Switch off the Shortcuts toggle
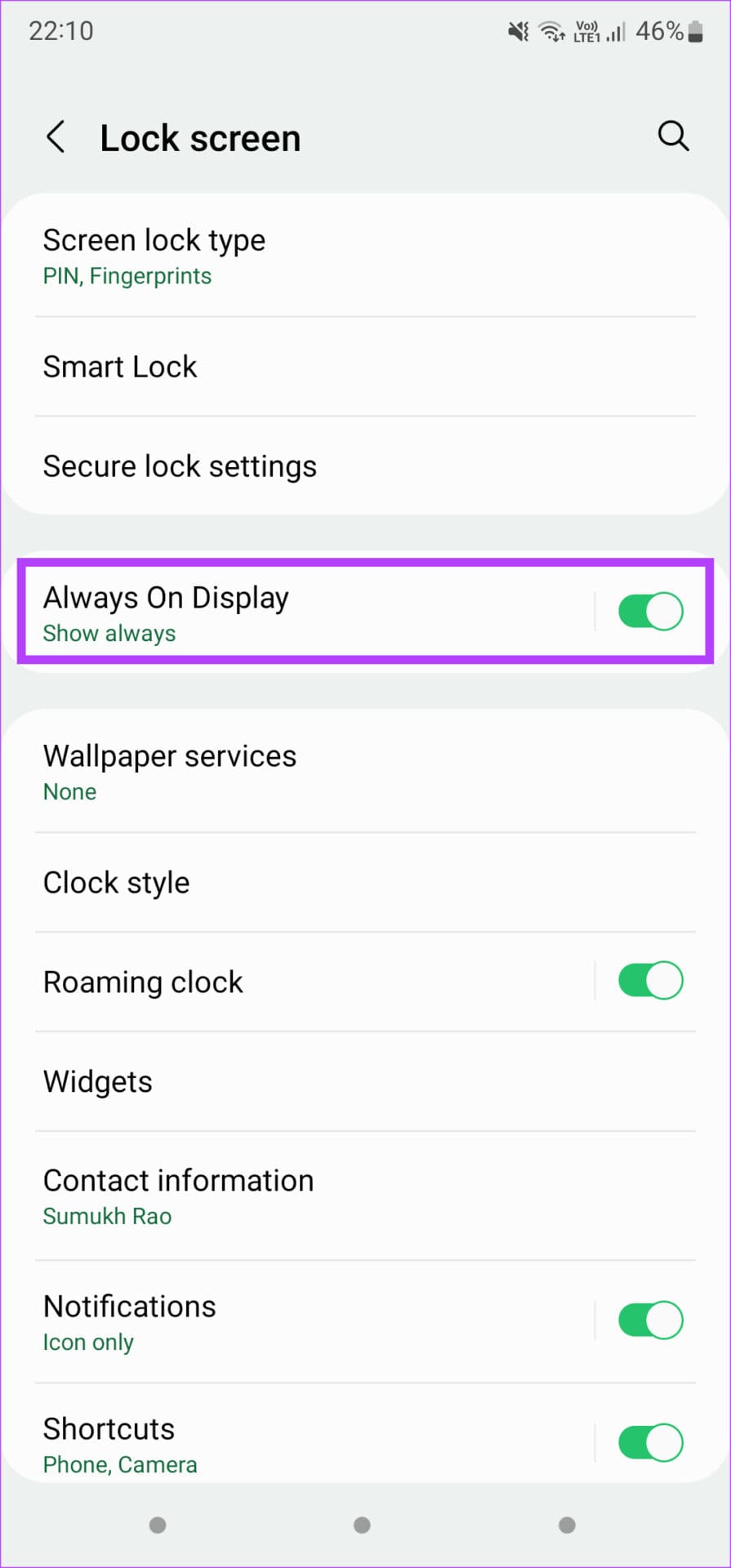Image resolution: width=731 pixels, height=1568 pixels. pos(650,1443)
